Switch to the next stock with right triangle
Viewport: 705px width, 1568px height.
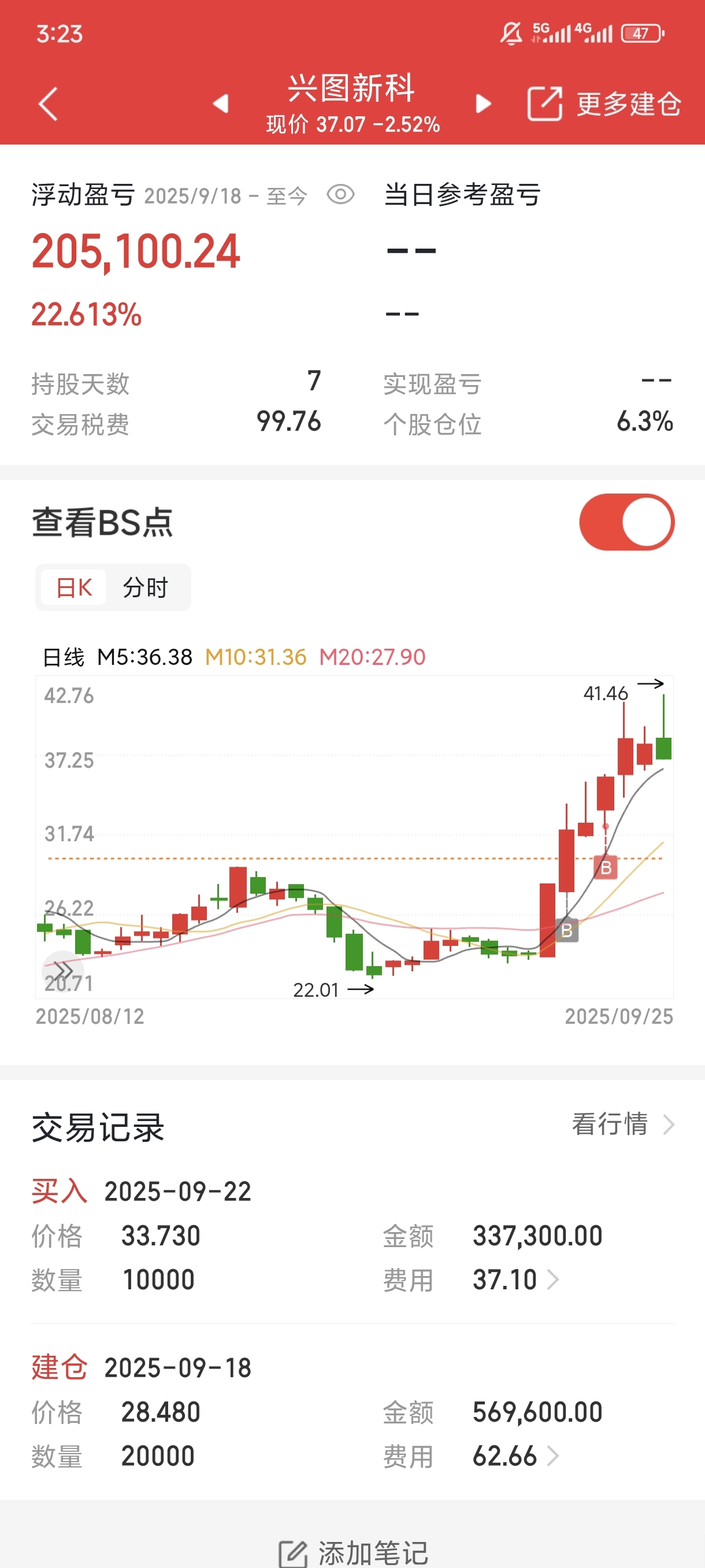(x=483, y=103)
